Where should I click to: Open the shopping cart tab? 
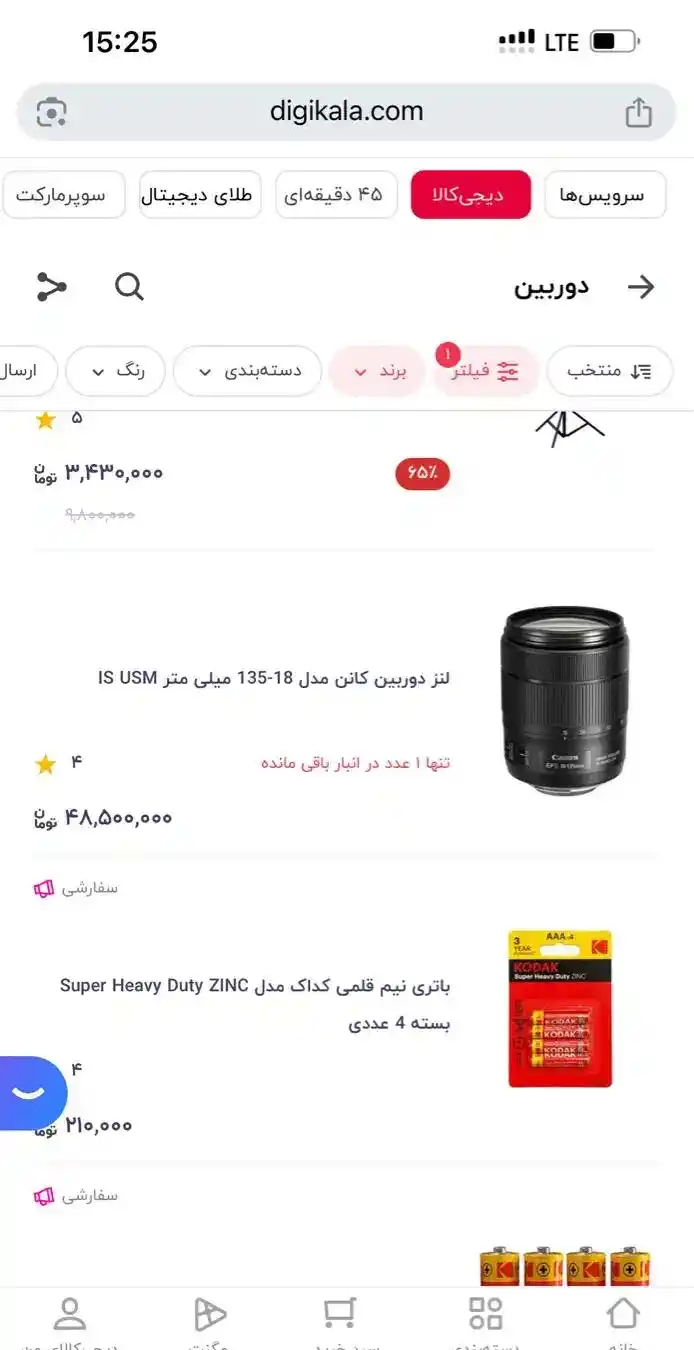(x=340, y=1318)
